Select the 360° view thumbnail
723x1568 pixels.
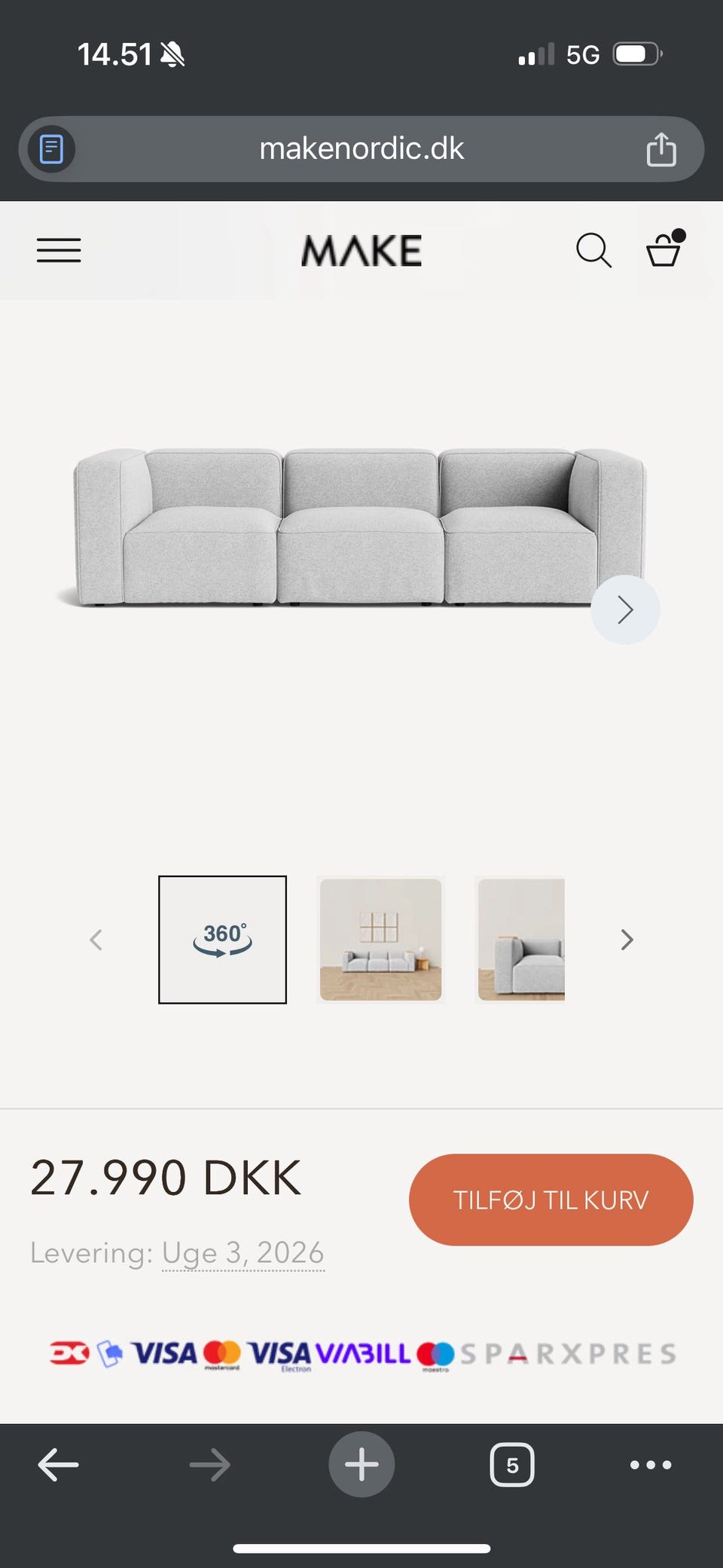pyautogui.click(x=222, y=940)
